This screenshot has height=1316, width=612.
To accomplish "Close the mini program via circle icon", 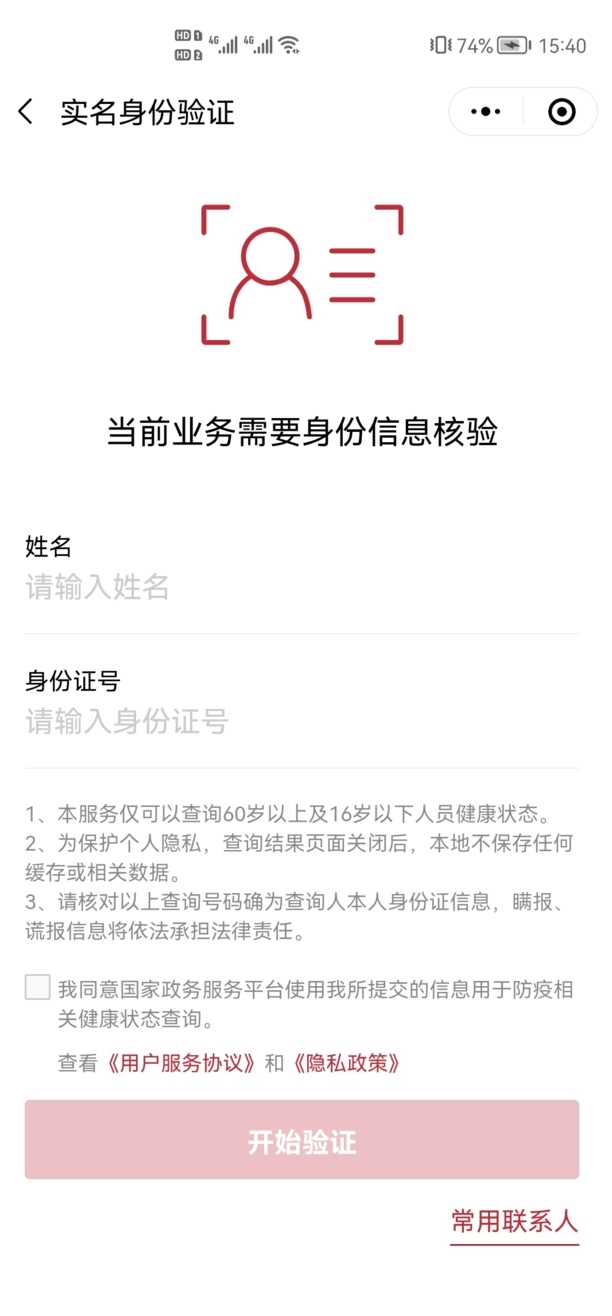I will (562, 112).
